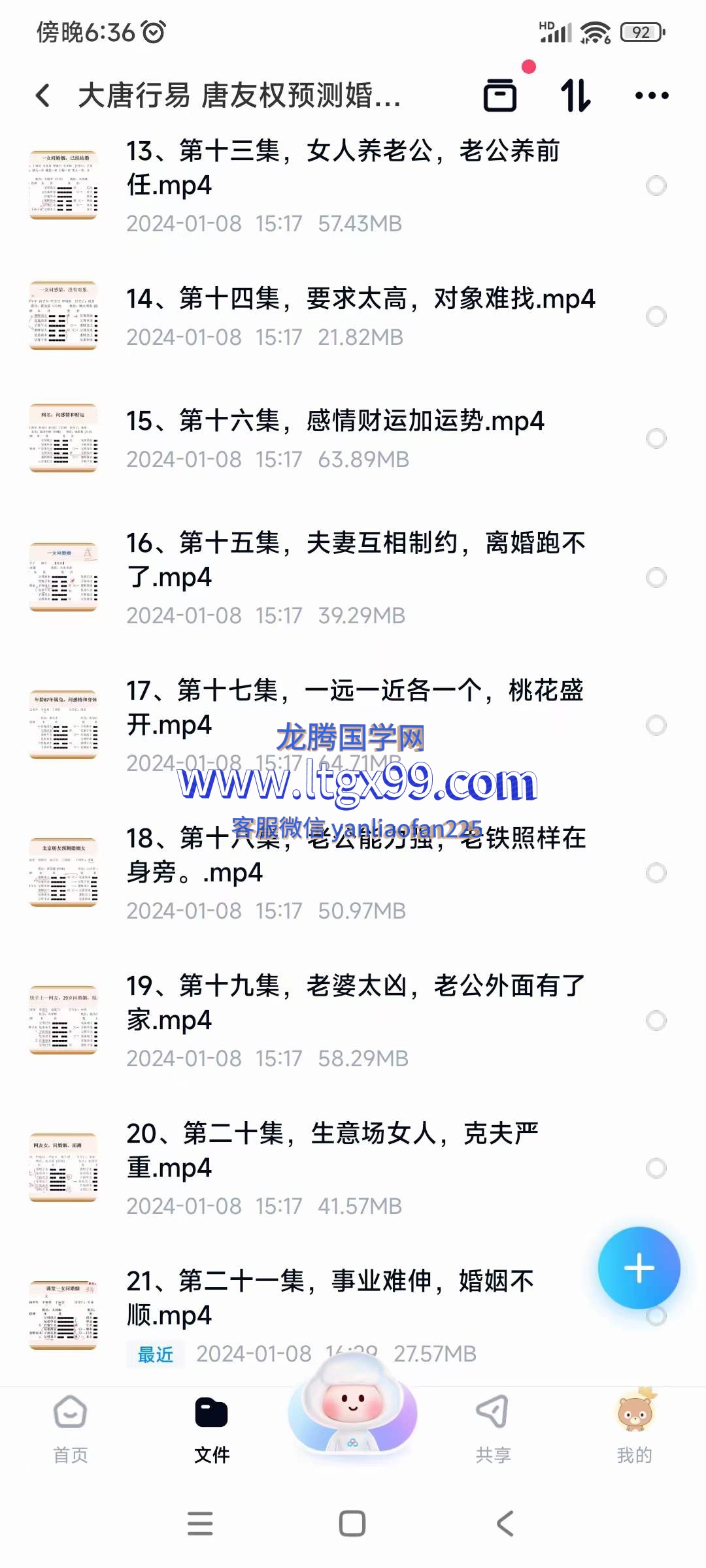Open the three-dot overflow menu
The image size is (706, 1568).
tap(652, 95)
